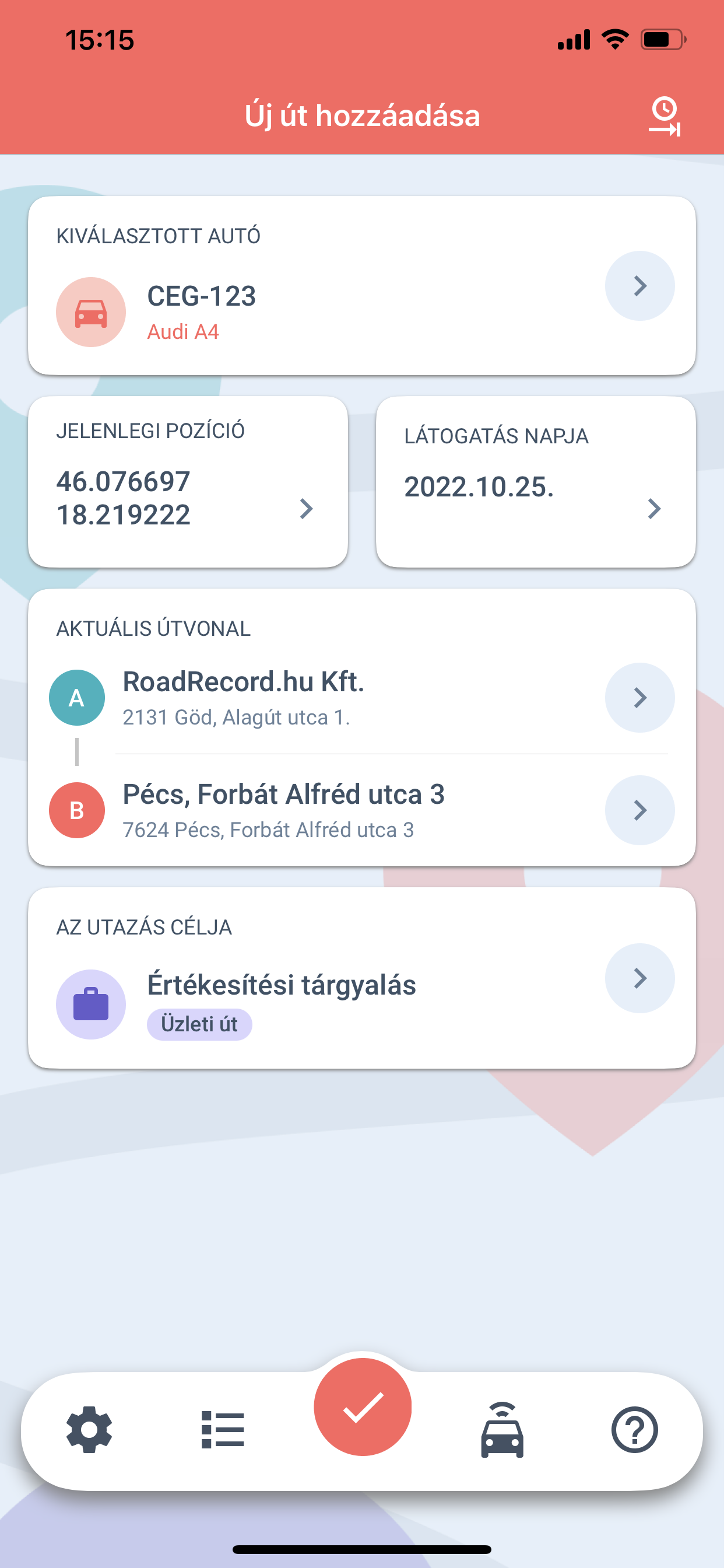Change the visit date 2022.10.25.
Viewport: 724px width, 1568px height.
[x=535, y=482]
